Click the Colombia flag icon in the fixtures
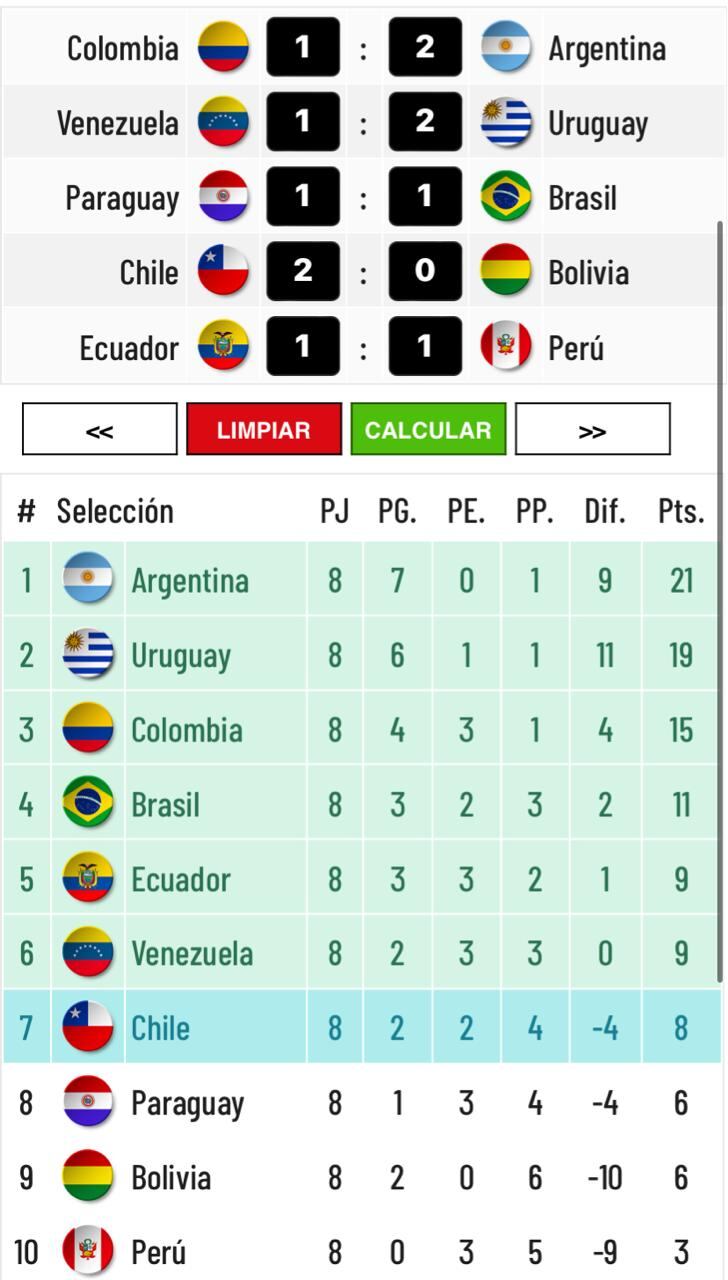The image size is (728, 1280). [x=222, y=46]
